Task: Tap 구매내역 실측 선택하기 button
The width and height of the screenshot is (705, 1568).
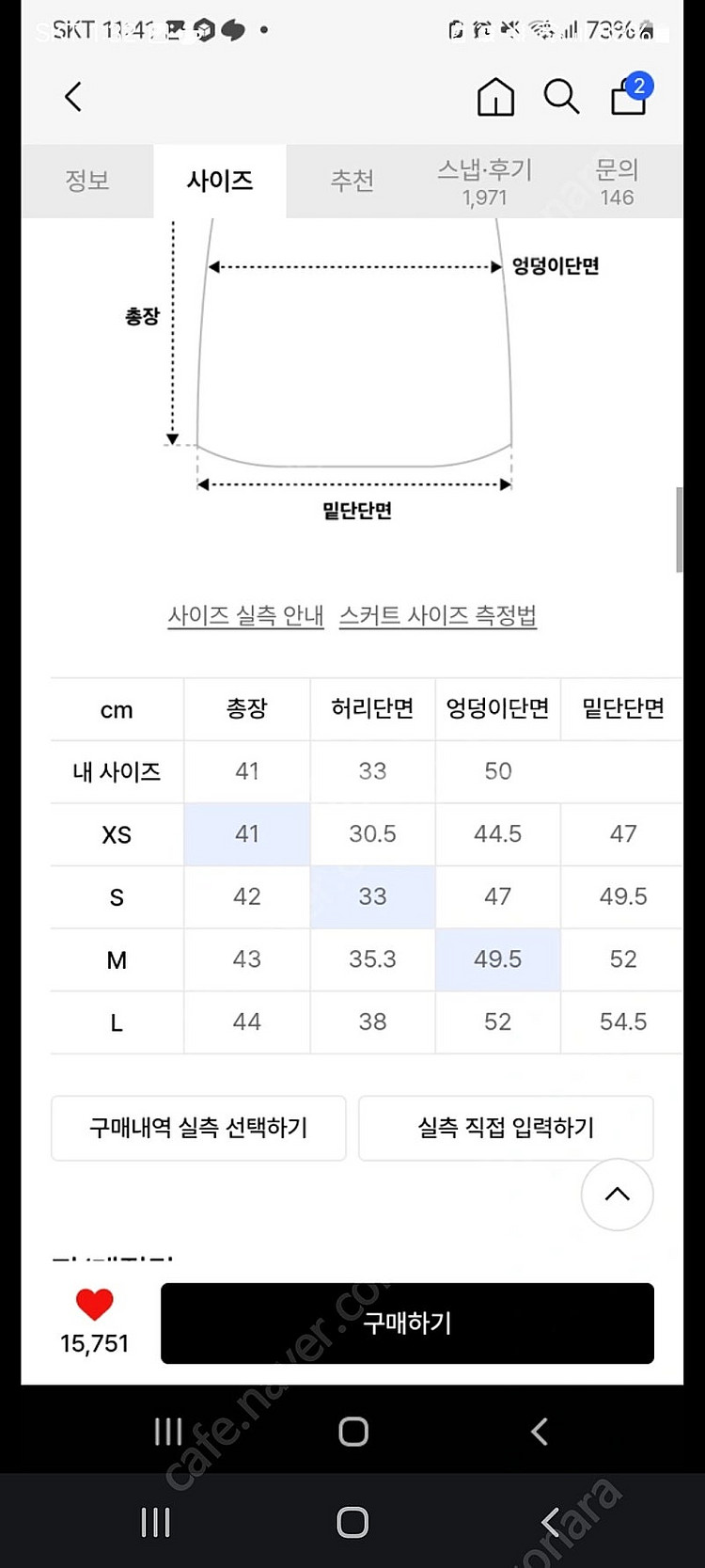Action: 198,1128
